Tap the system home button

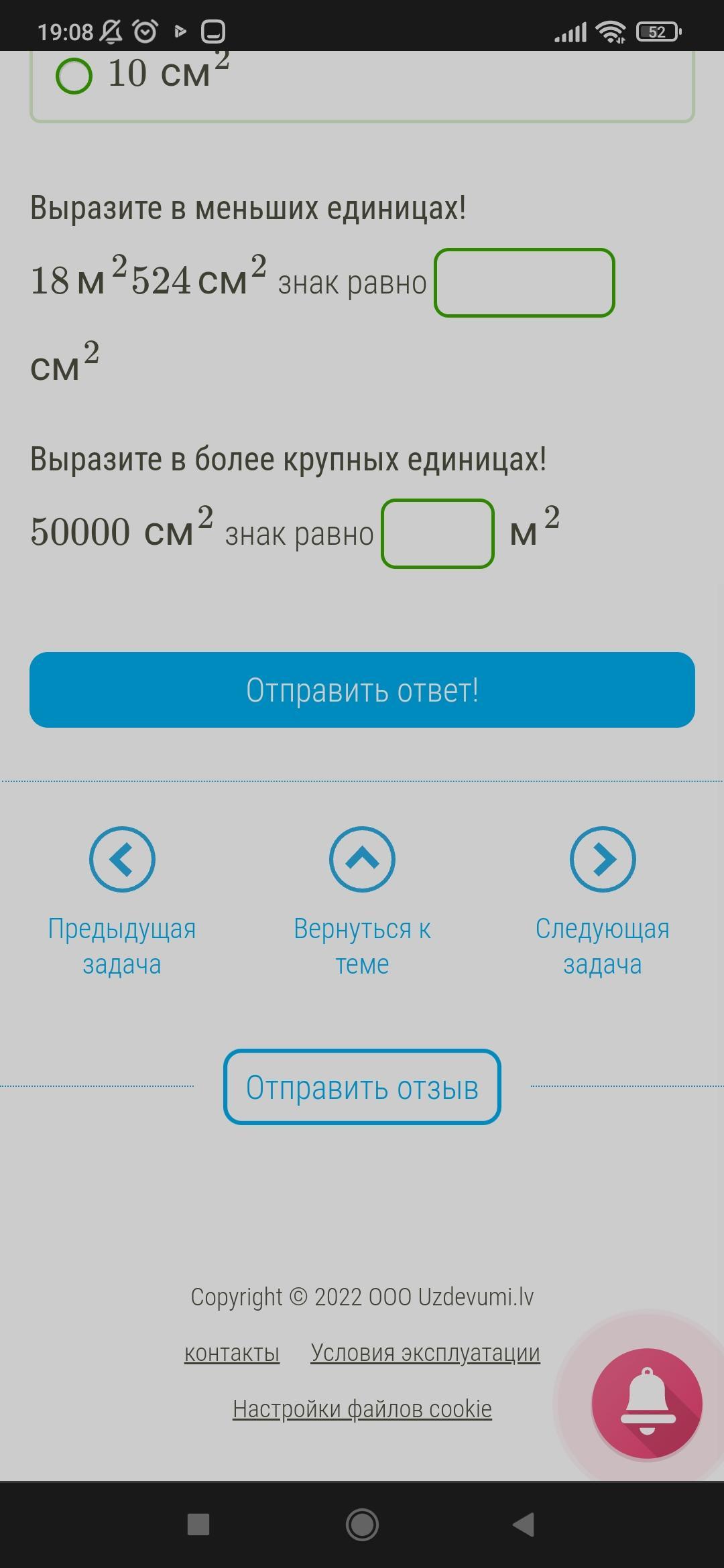tap(362, 1524)
